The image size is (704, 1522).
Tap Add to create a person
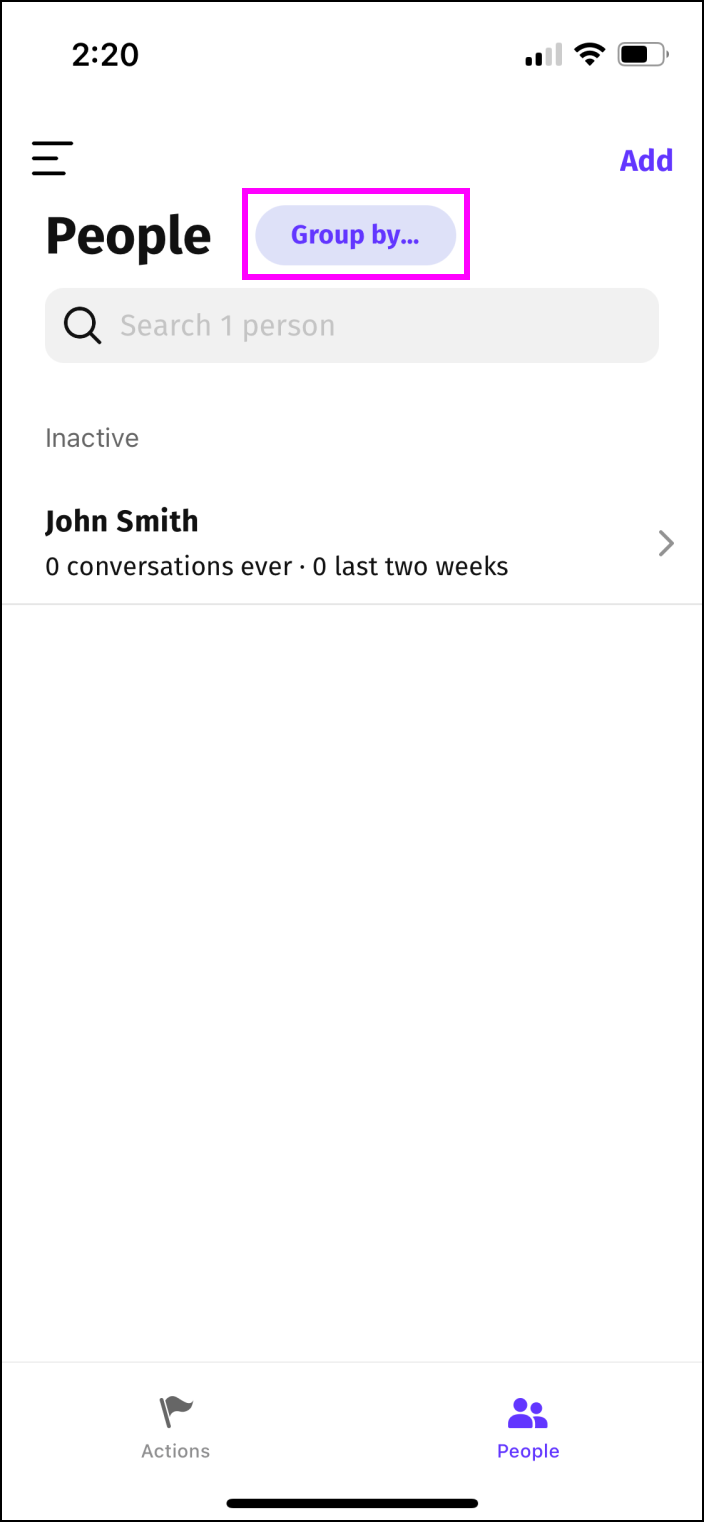click(x=645, y=160)
